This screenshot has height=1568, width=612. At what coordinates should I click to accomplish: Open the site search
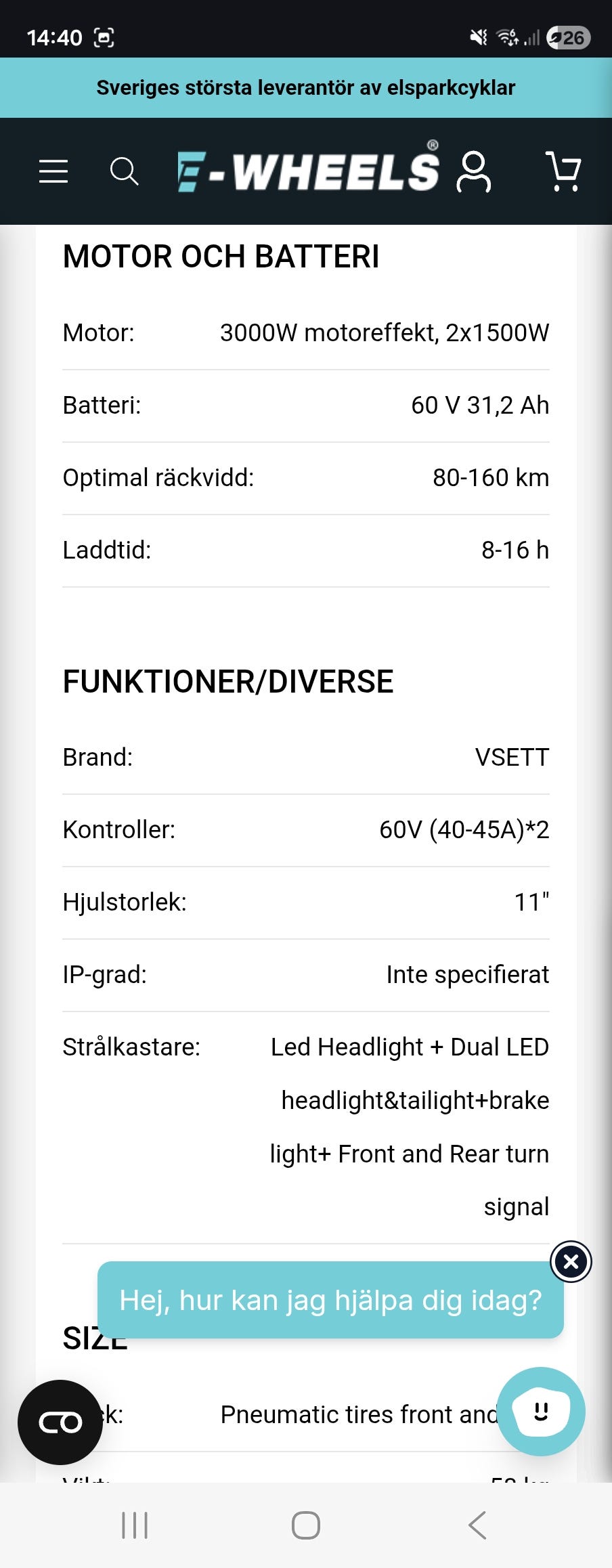coord(124,171)
